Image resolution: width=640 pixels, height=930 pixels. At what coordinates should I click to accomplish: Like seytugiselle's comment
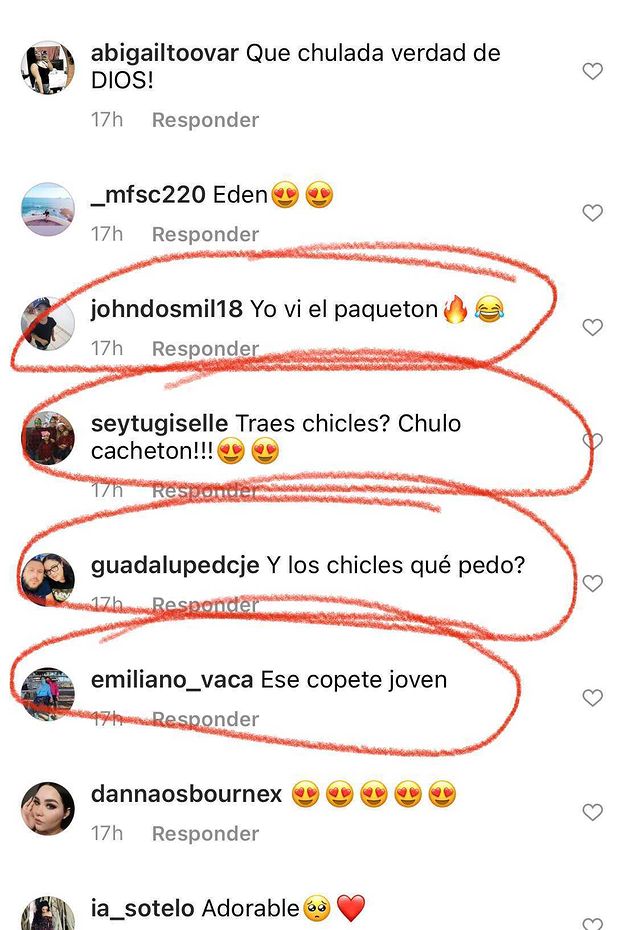(x=593, y=441)
